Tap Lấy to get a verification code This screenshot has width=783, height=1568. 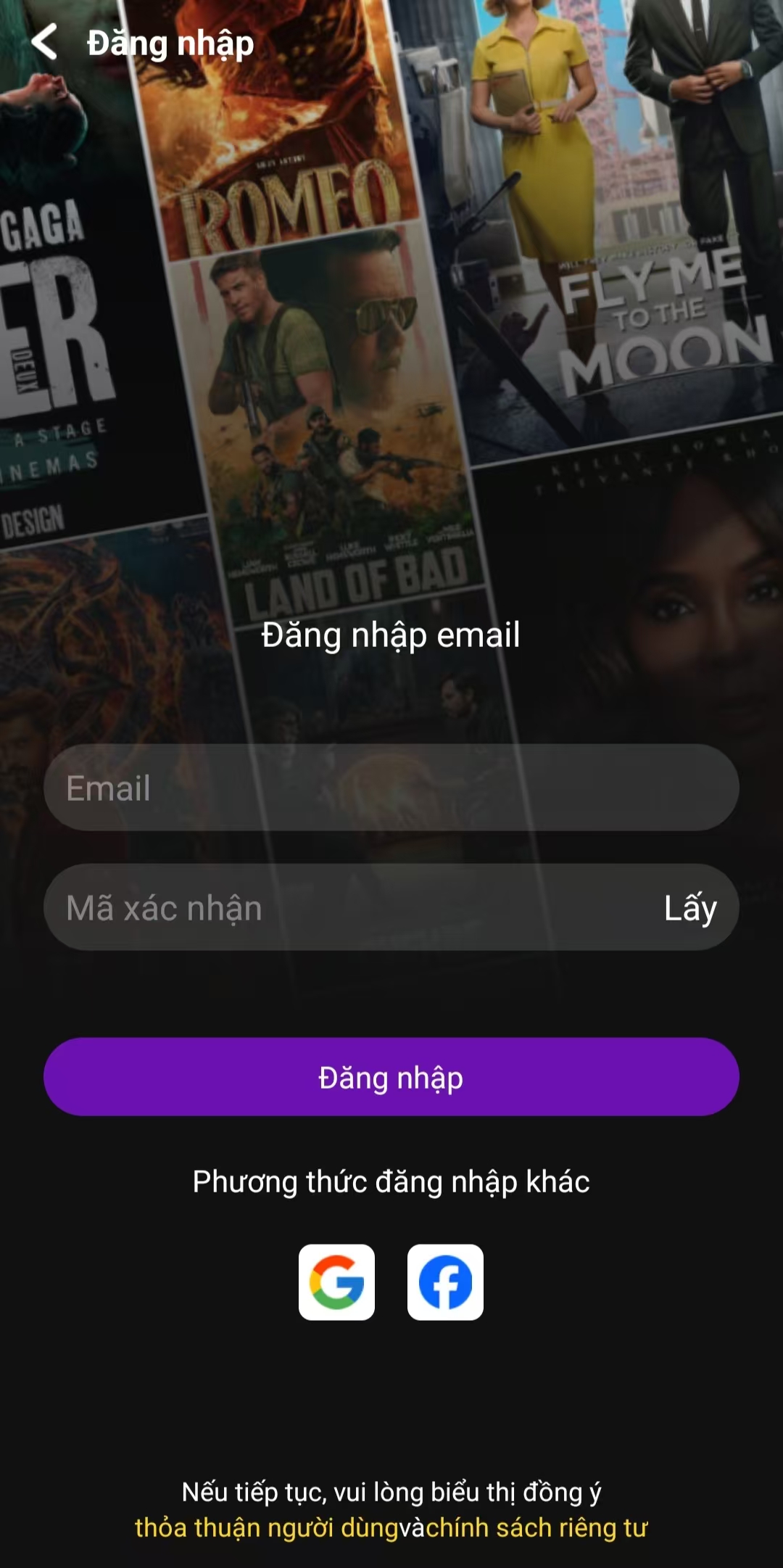pyautogui.click(x=689, y=907)
